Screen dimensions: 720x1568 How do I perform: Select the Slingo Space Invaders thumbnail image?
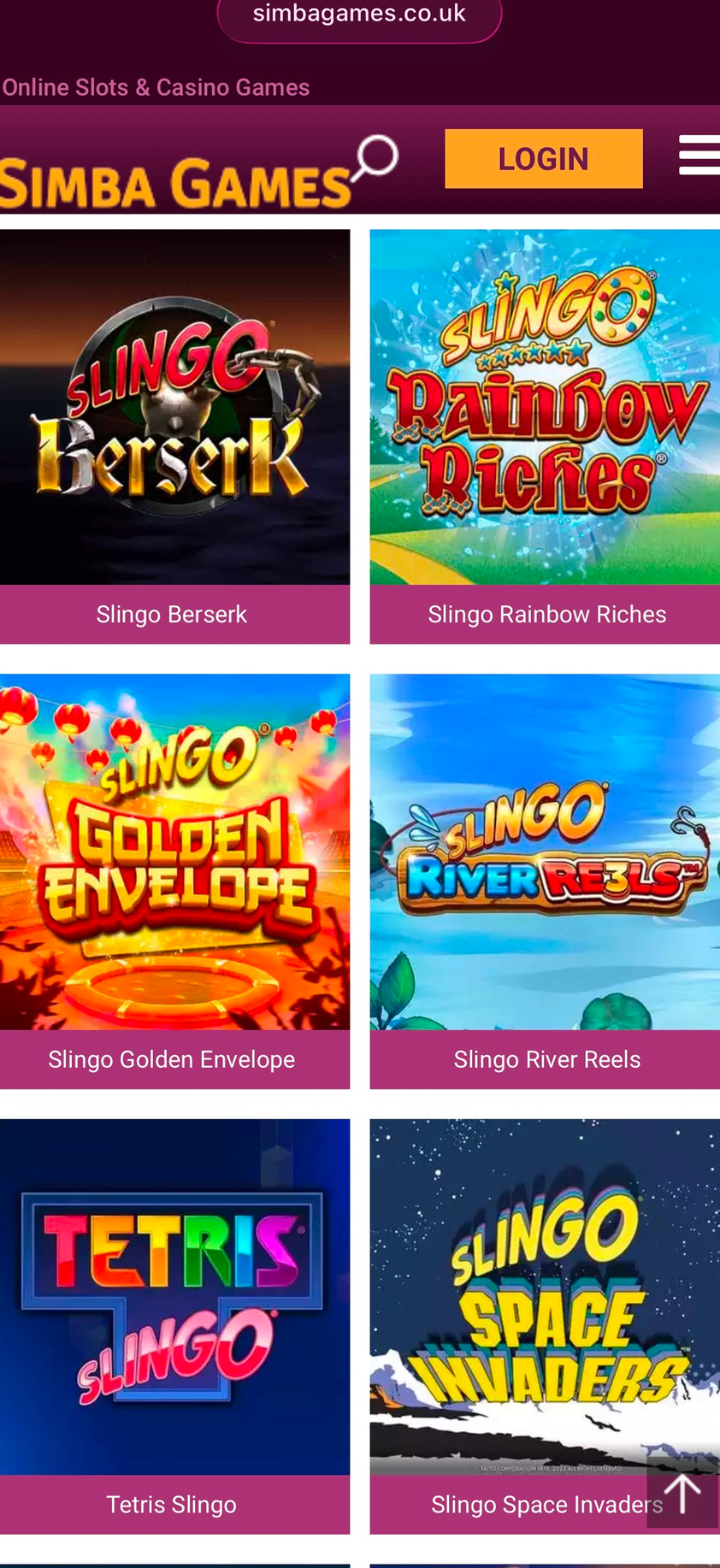click(545, 1295)
